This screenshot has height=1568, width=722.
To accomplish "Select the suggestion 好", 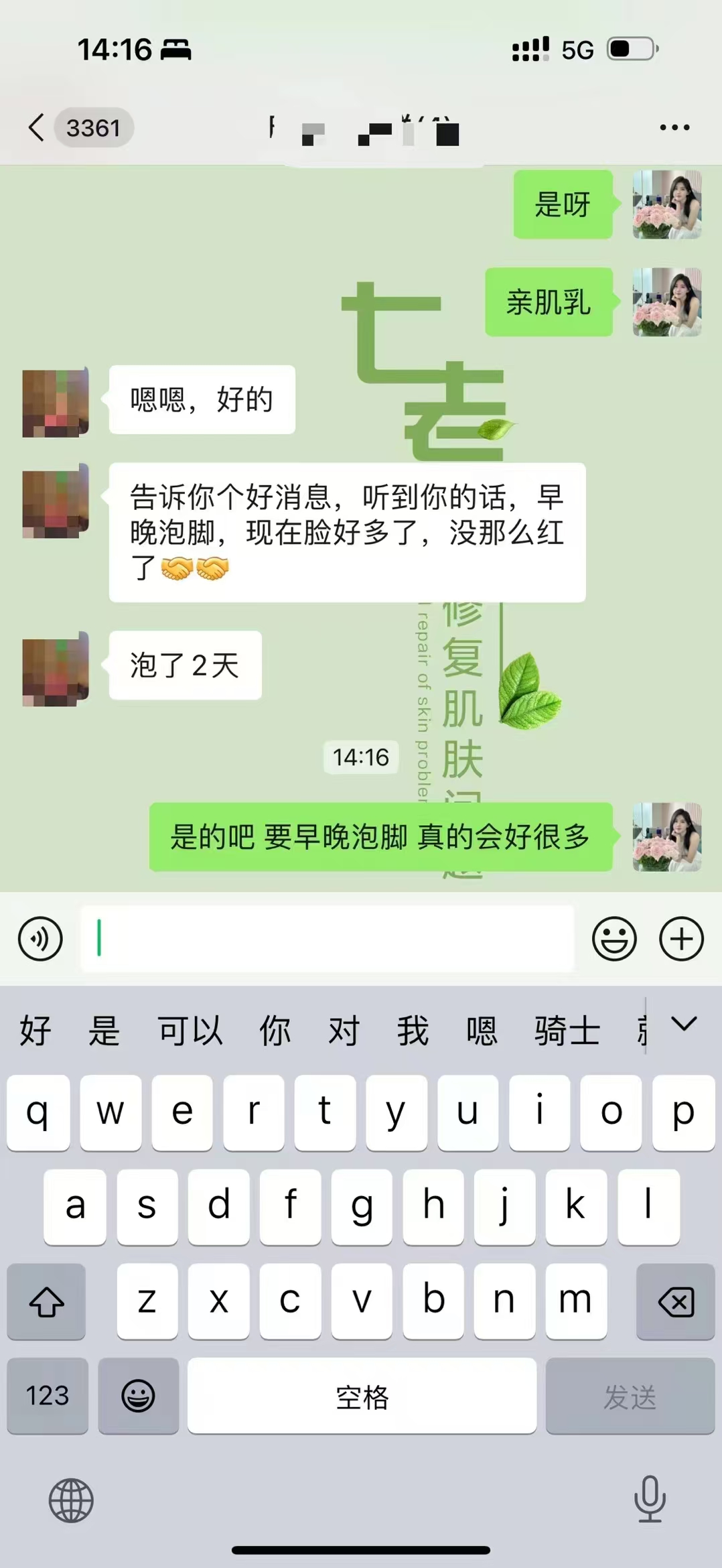I will [35, 1030].
